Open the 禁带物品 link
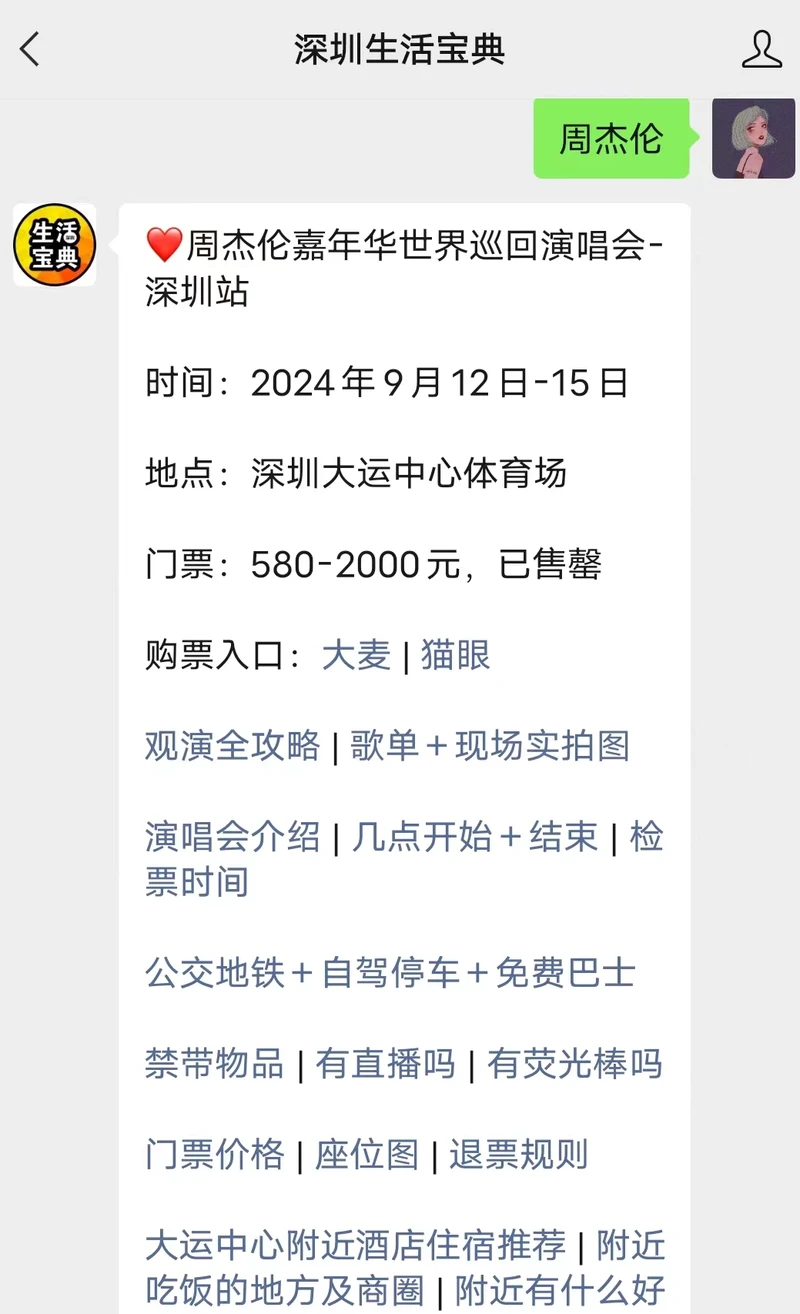This screenshot has width=800, height=1314. click(x=214, y=1064)
